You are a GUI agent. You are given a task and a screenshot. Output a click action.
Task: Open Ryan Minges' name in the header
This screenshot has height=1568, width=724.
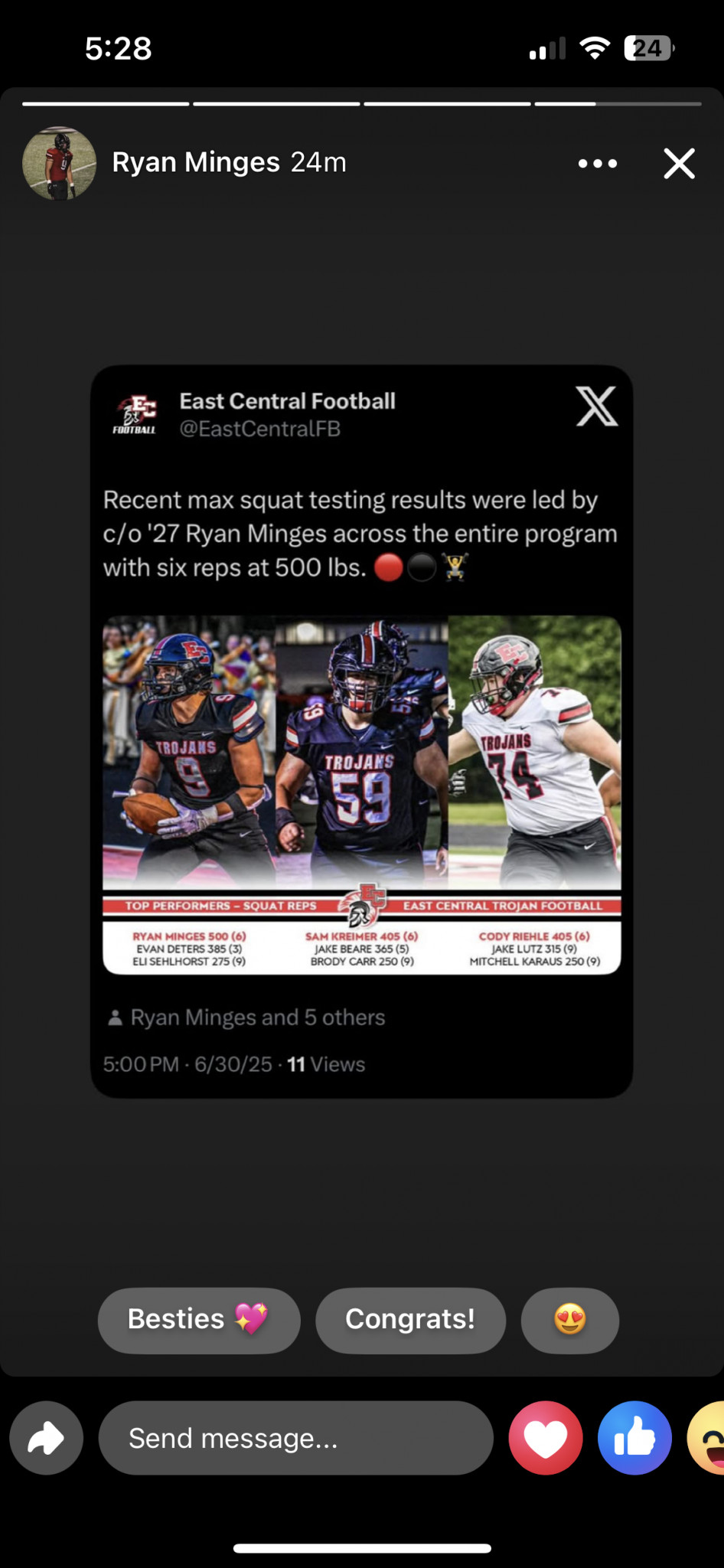[x=196, y=162]
